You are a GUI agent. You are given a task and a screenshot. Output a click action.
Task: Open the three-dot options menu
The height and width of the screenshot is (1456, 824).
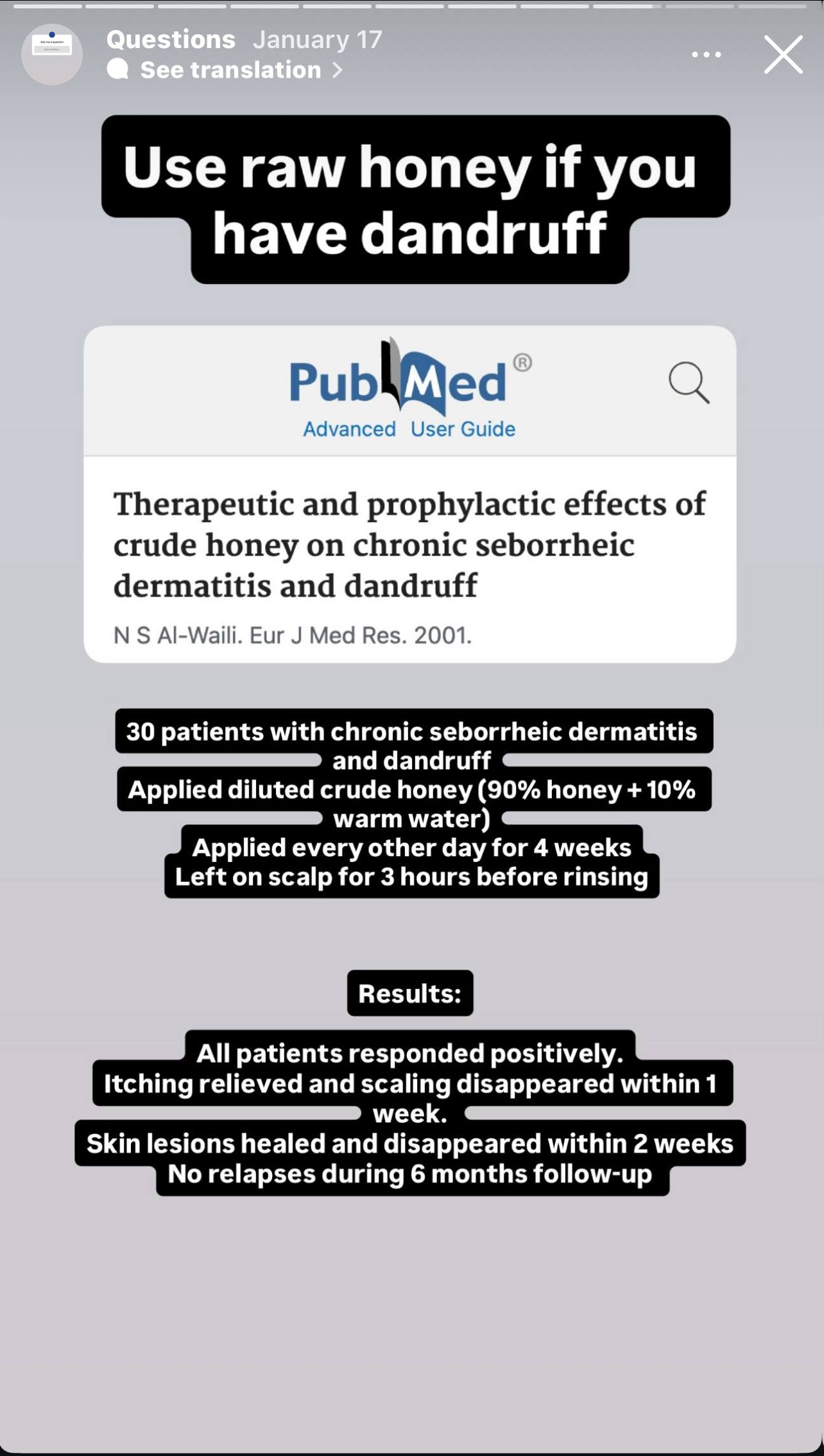point(706,55)
